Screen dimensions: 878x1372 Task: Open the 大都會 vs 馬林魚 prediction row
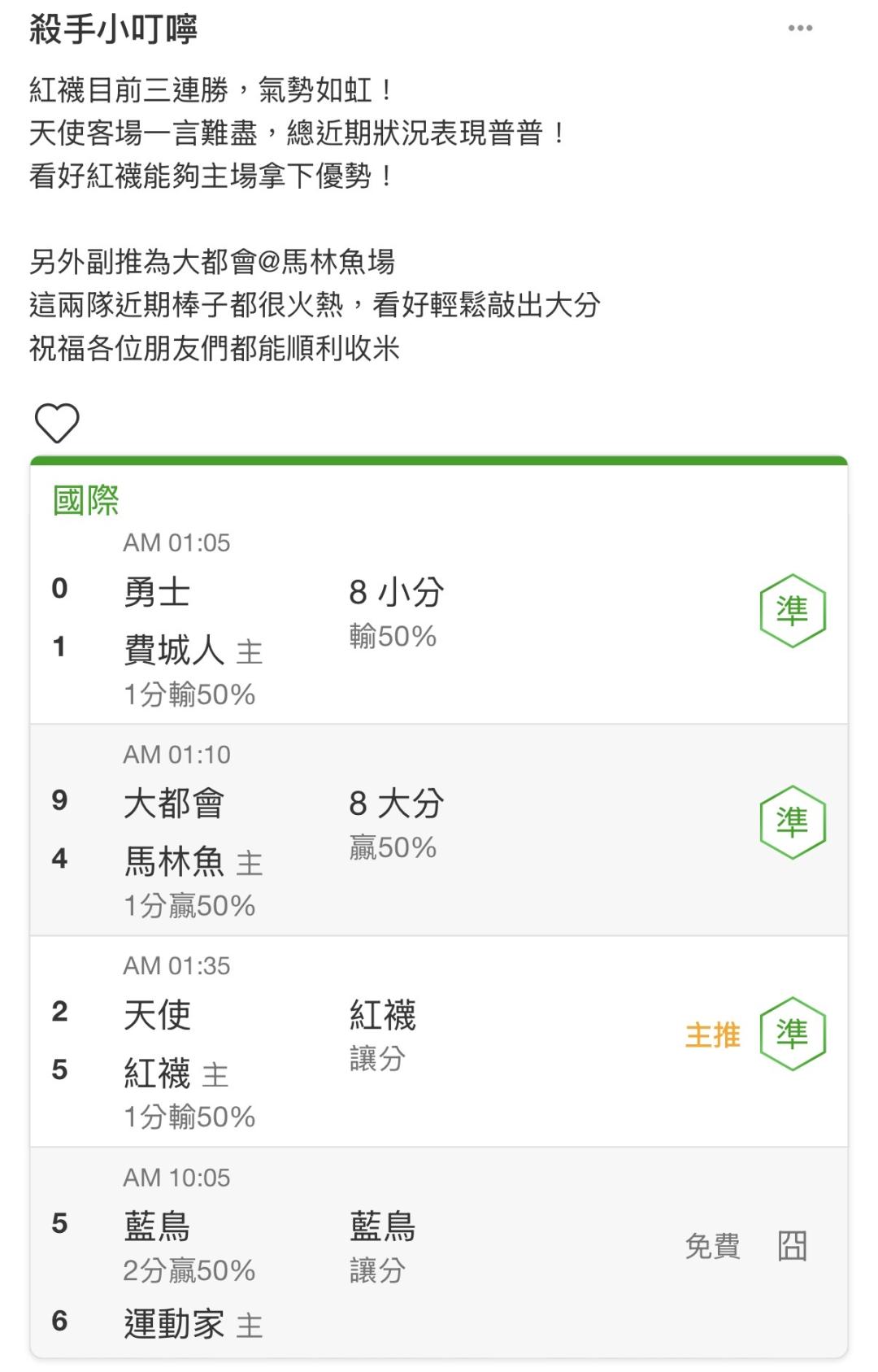[x=439, y=830]
